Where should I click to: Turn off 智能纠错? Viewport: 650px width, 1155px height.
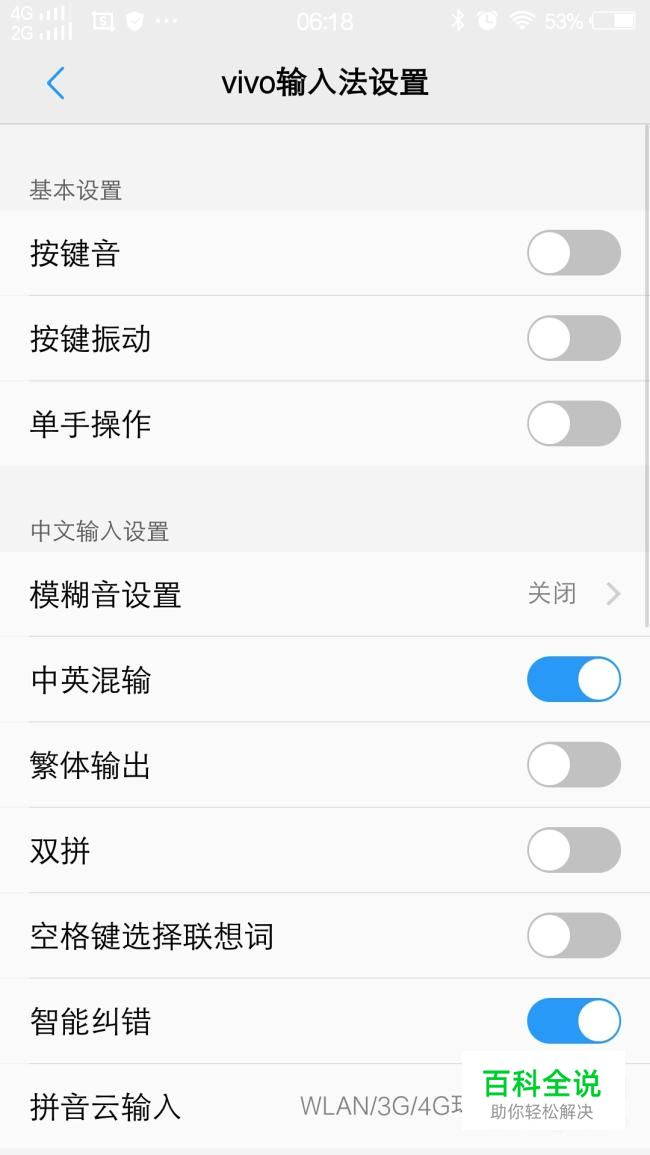pos(573,1022)
